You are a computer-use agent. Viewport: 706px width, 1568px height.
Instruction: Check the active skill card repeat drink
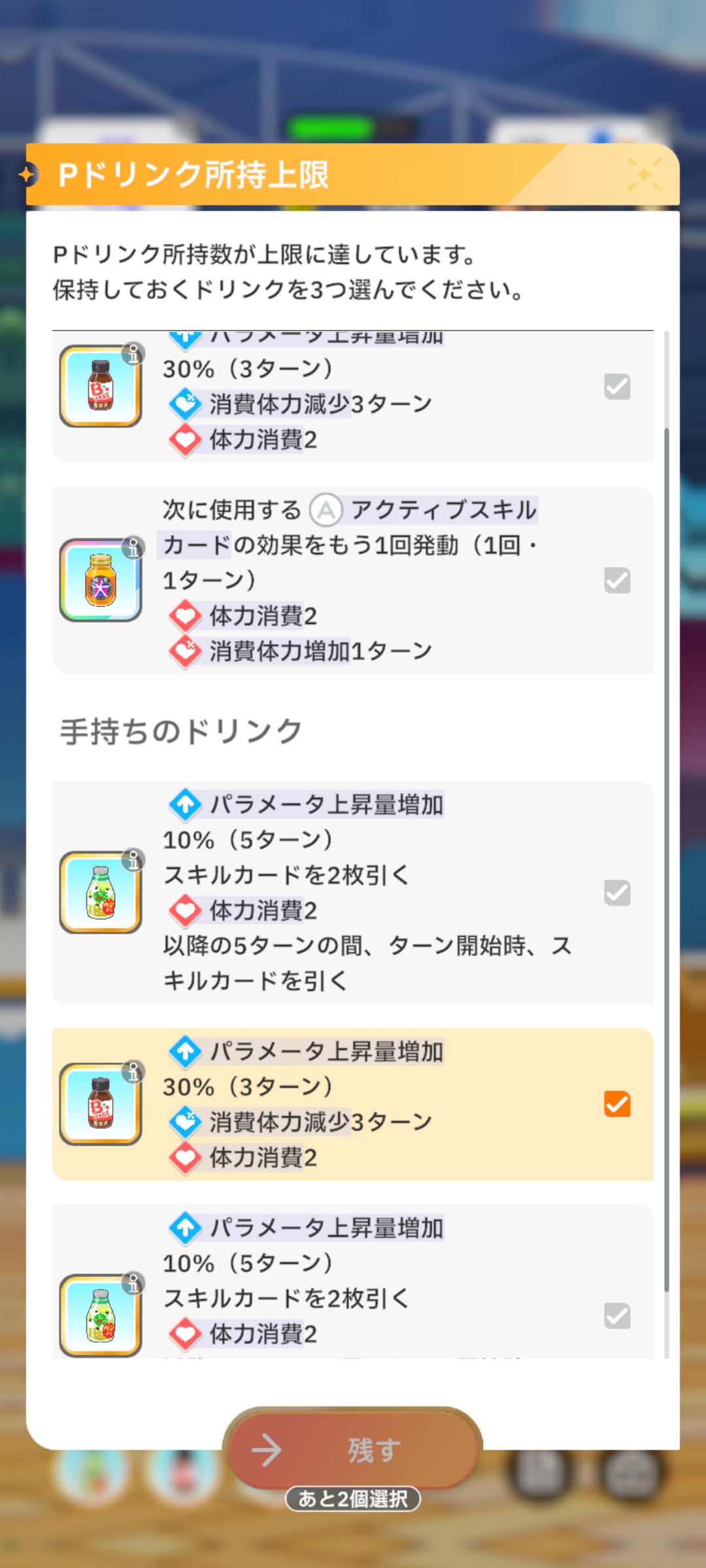pyautogui.click(x=617, y=580)
